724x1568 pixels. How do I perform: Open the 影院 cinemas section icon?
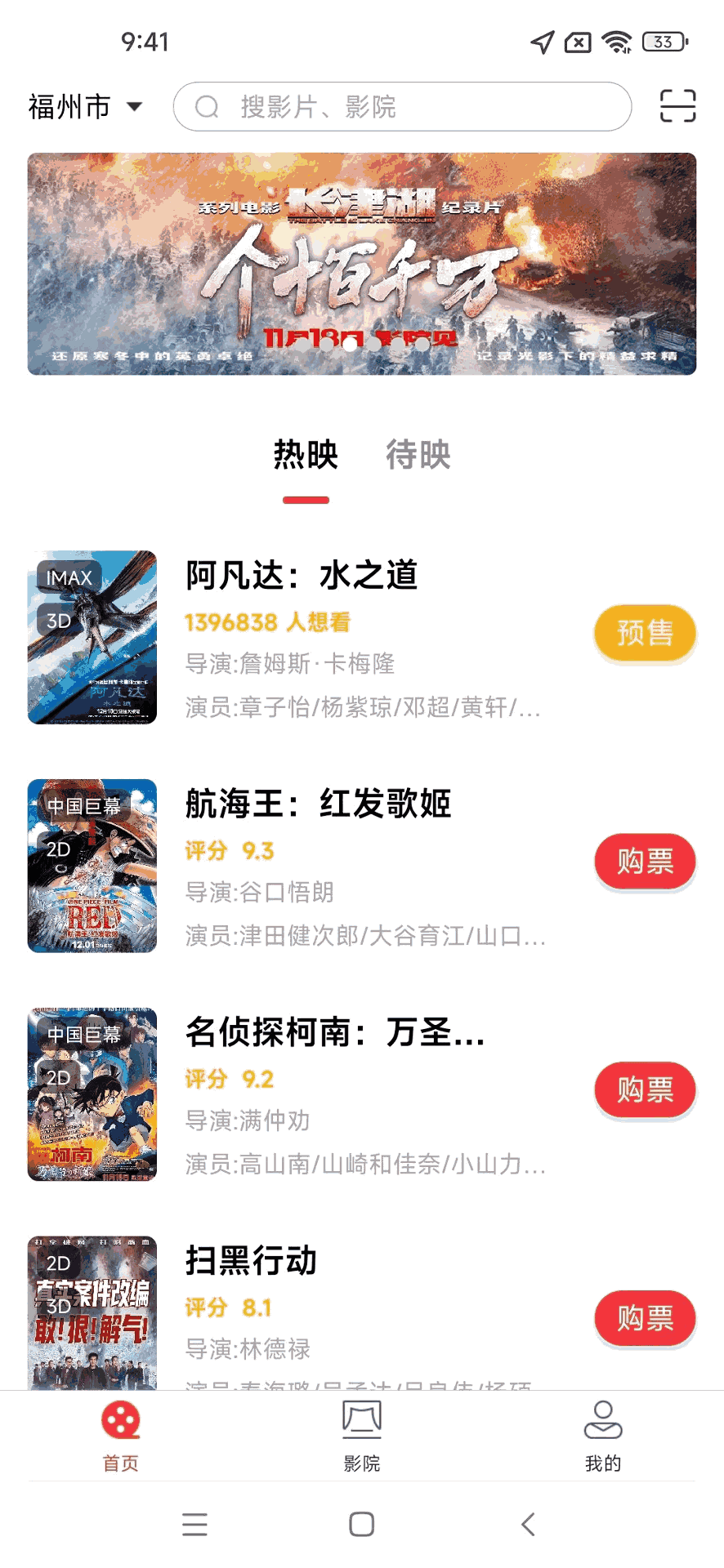pyautogui.click(x=362, y=1421)
